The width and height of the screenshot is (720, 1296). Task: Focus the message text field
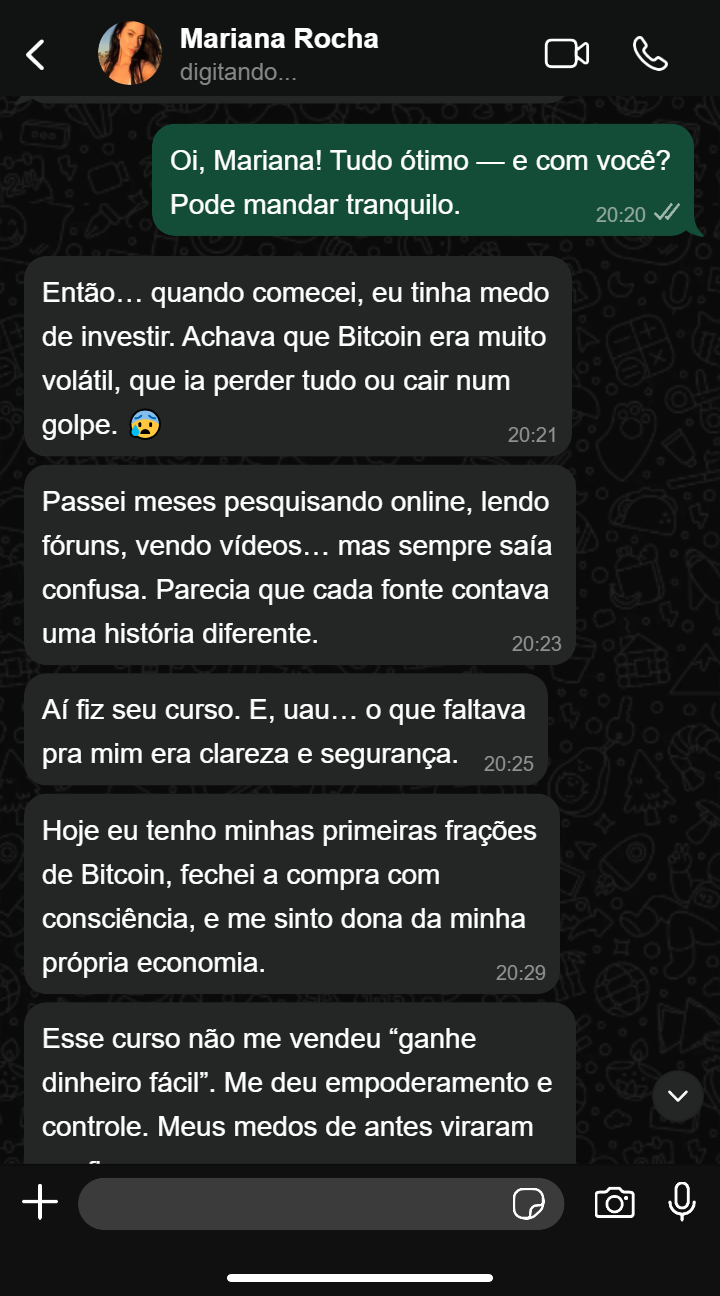[x=290, y=1203]
